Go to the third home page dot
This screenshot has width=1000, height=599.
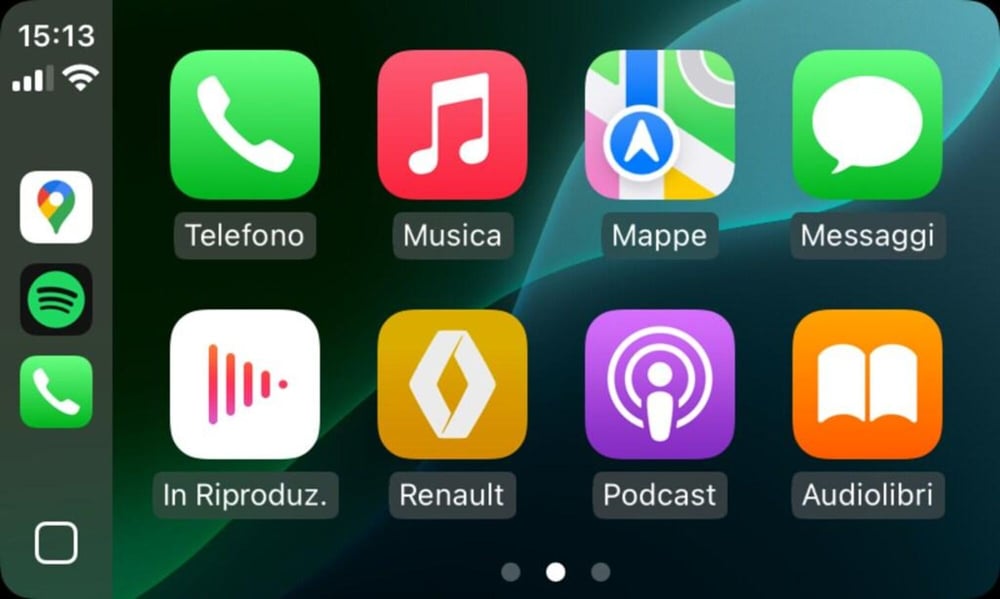point(600,572)
